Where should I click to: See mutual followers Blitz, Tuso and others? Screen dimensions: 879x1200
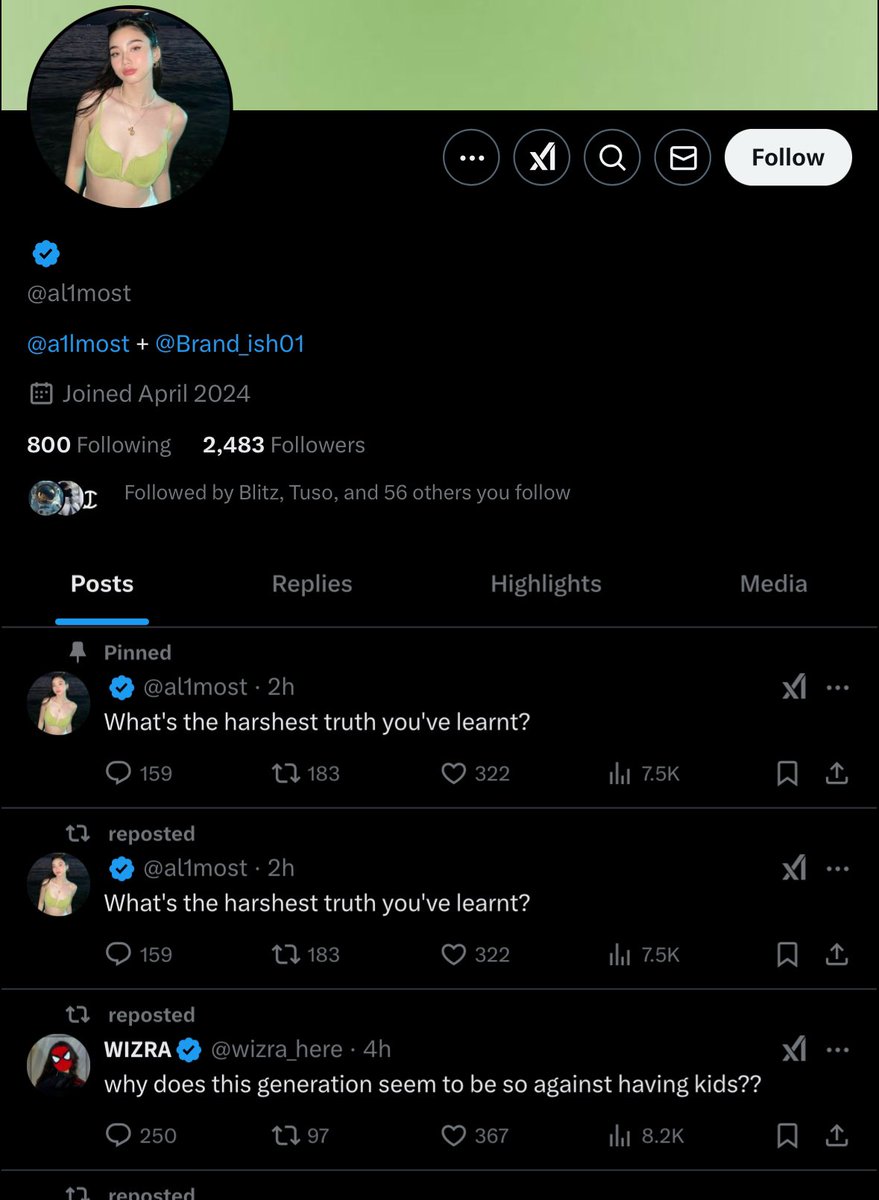(x=346, y=493)
